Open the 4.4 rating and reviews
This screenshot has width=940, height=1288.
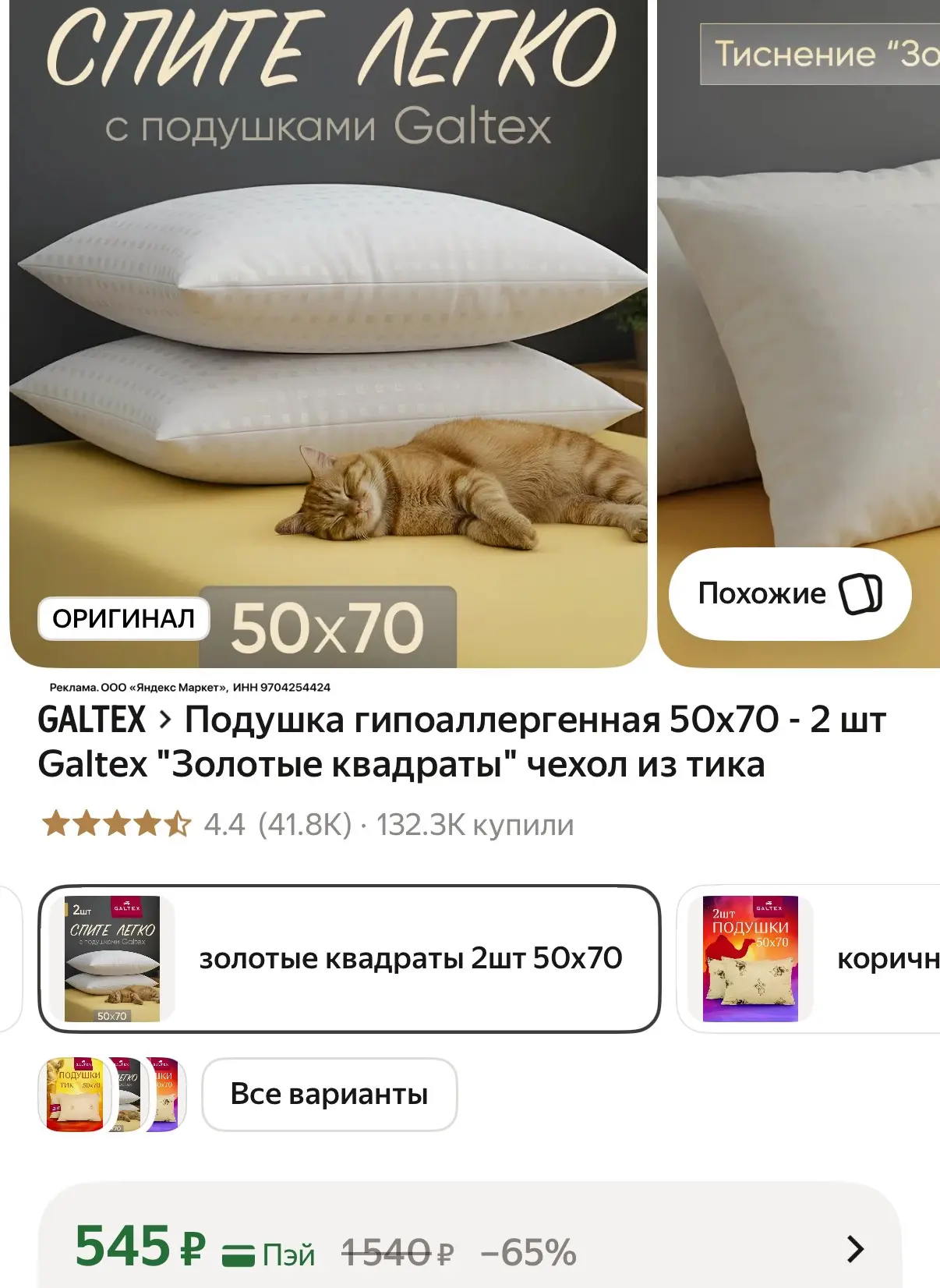(196, 824)
